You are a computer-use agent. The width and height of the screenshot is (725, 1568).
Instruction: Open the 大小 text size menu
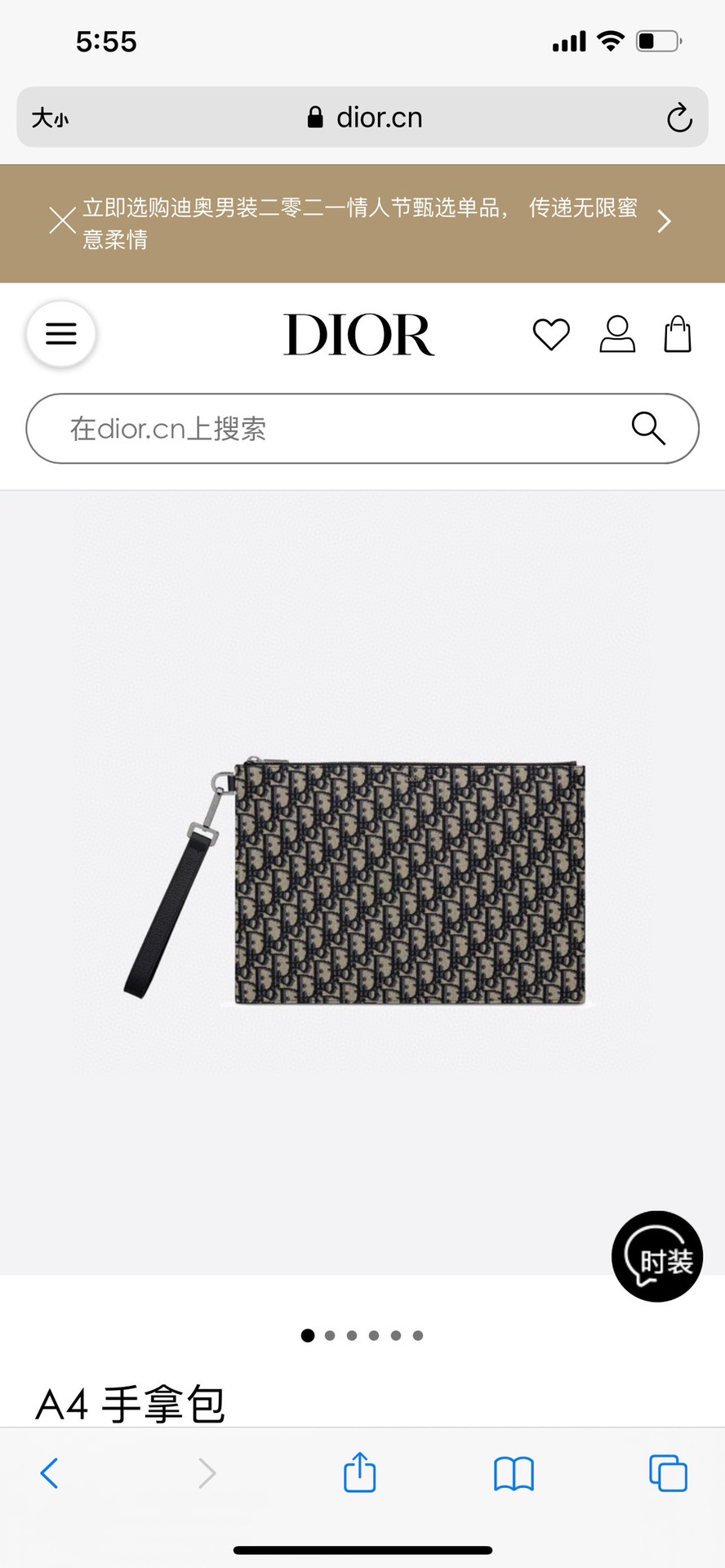[x=51, y=118]
